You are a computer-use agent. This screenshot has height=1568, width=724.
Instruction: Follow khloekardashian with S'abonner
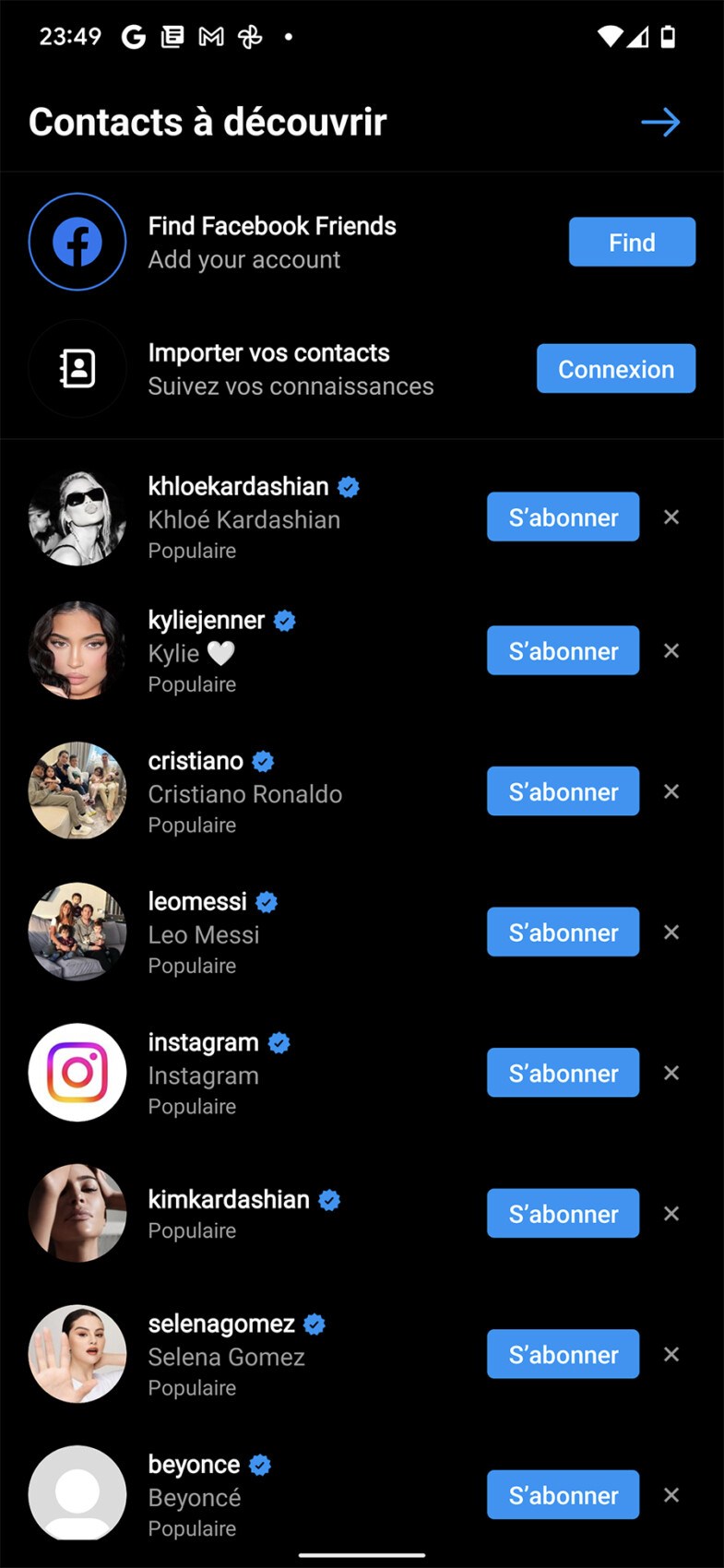563,517
